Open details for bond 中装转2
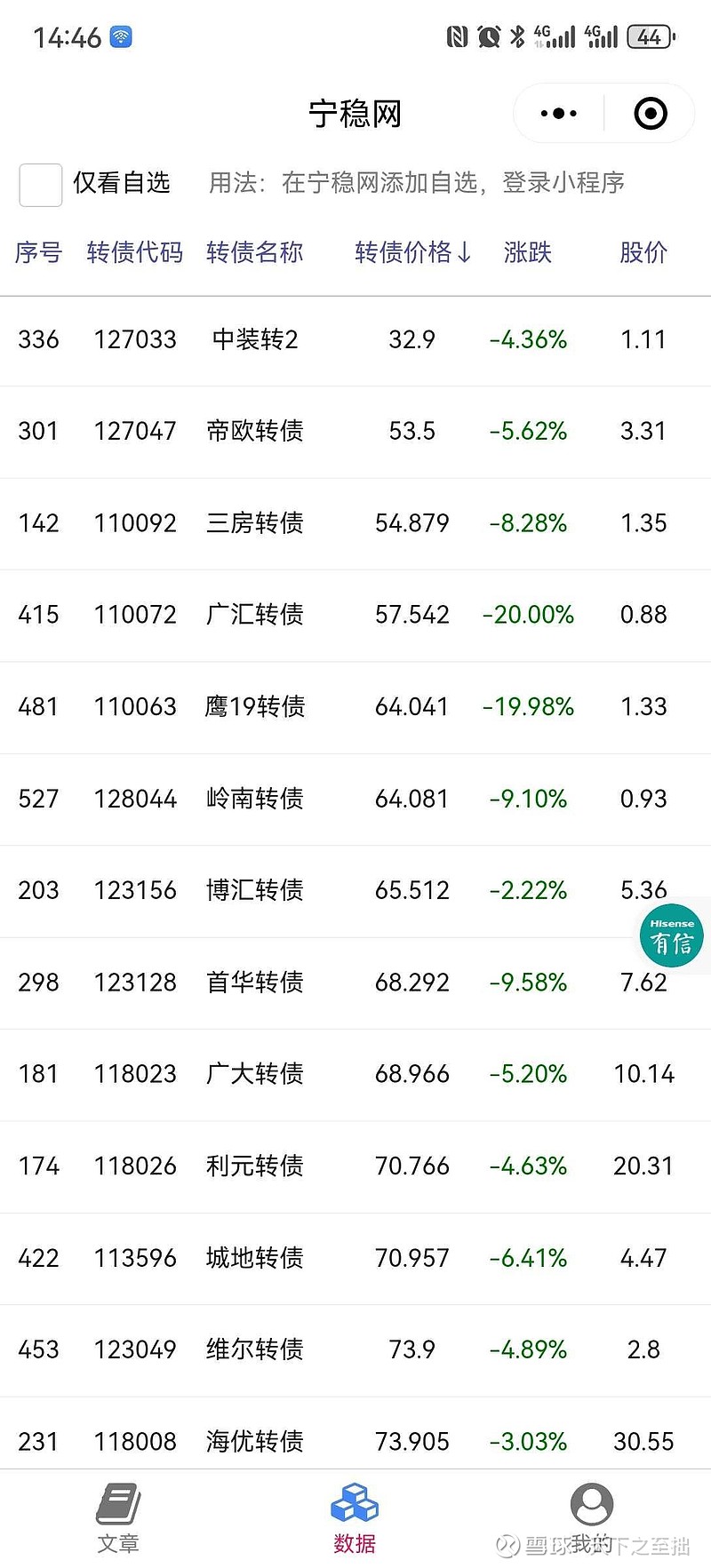 coord(255,339)
